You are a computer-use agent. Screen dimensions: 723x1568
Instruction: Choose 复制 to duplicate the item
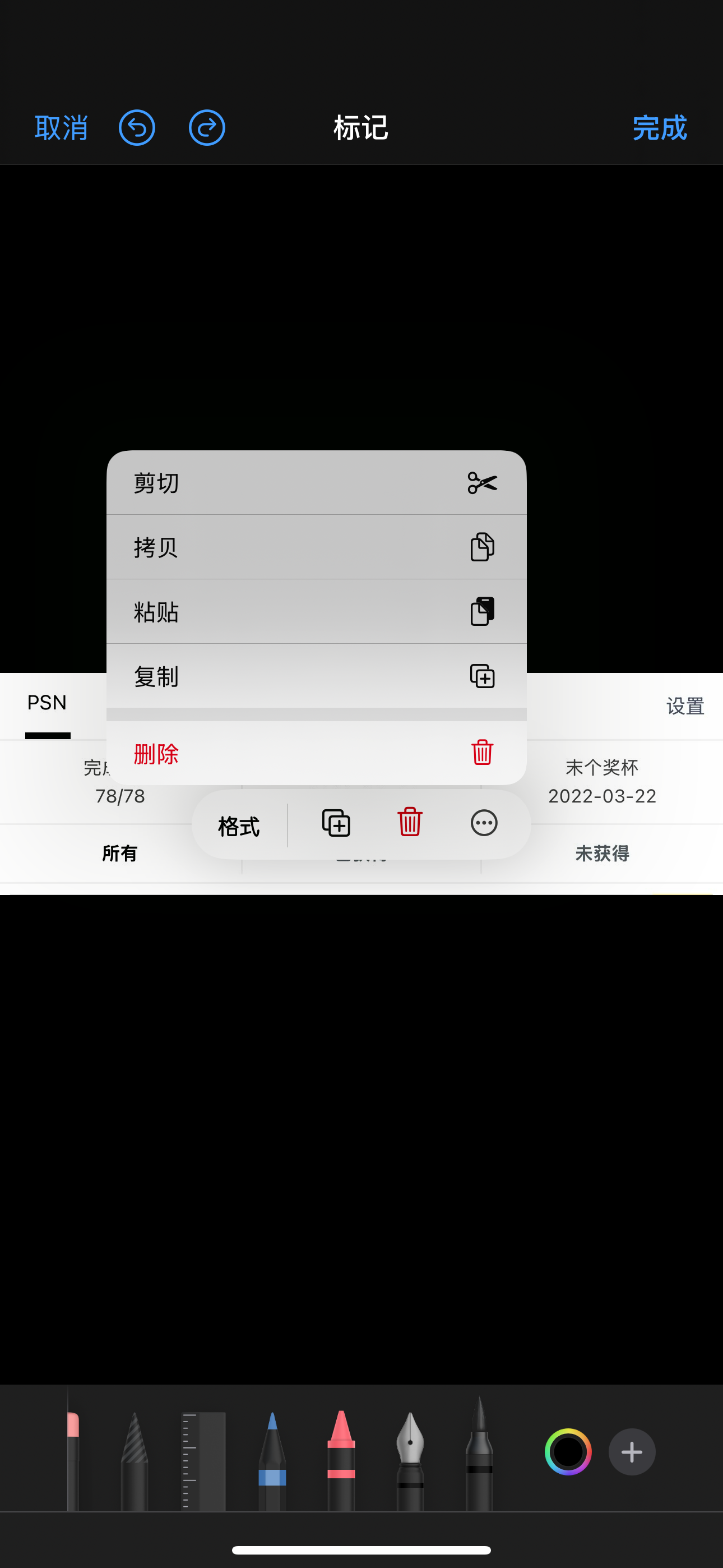[316, 676]
